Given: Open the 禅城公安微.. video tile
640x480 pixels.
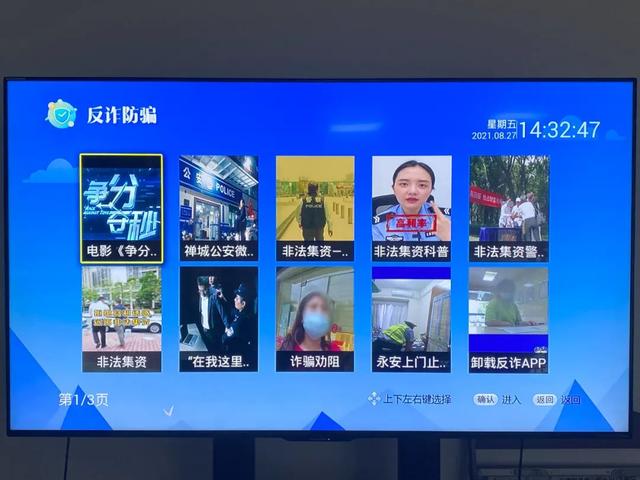Looking at the screenshot, I should (x=218, y=208).
